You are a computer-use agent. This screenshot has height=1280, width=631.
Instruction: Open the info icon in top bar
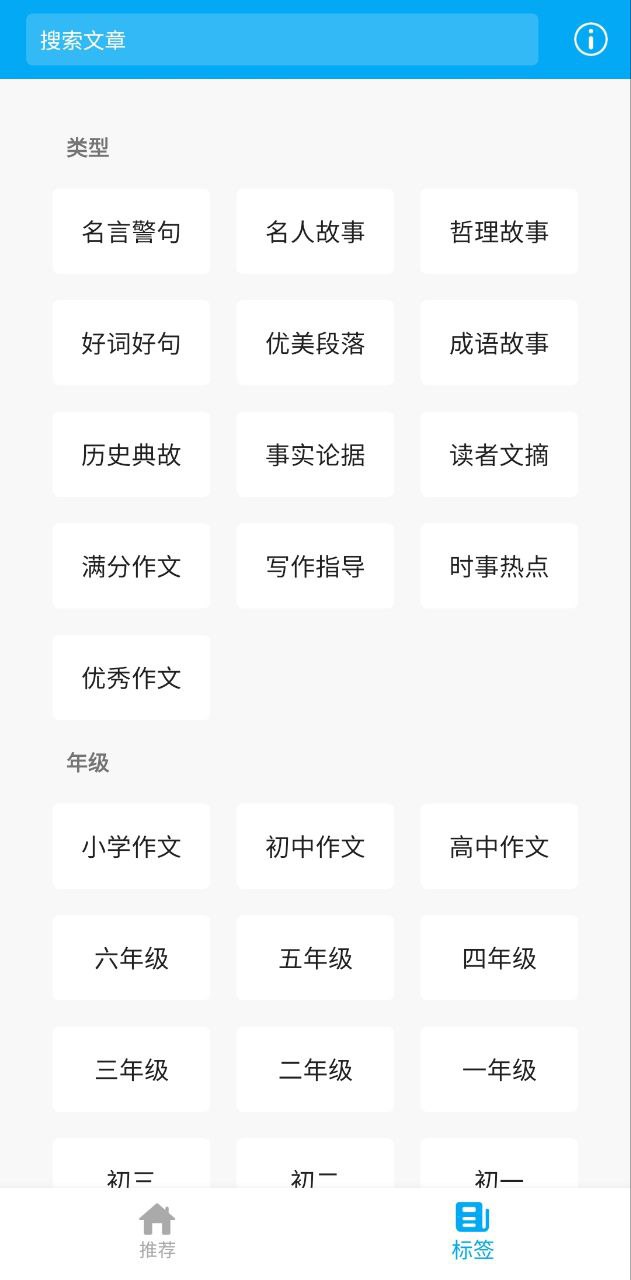[x=590, y=40]
